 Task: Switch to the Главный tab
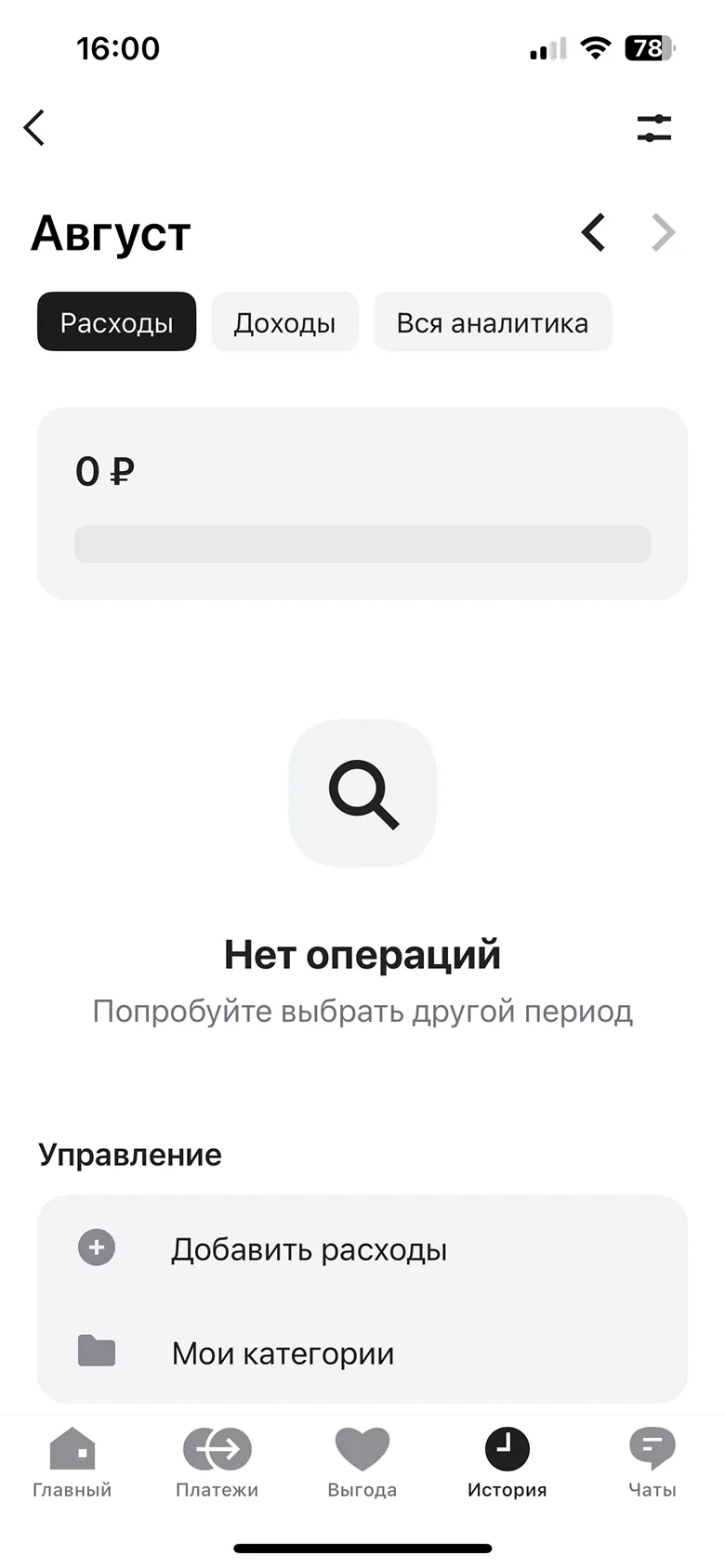click(x=72, y=1462)
